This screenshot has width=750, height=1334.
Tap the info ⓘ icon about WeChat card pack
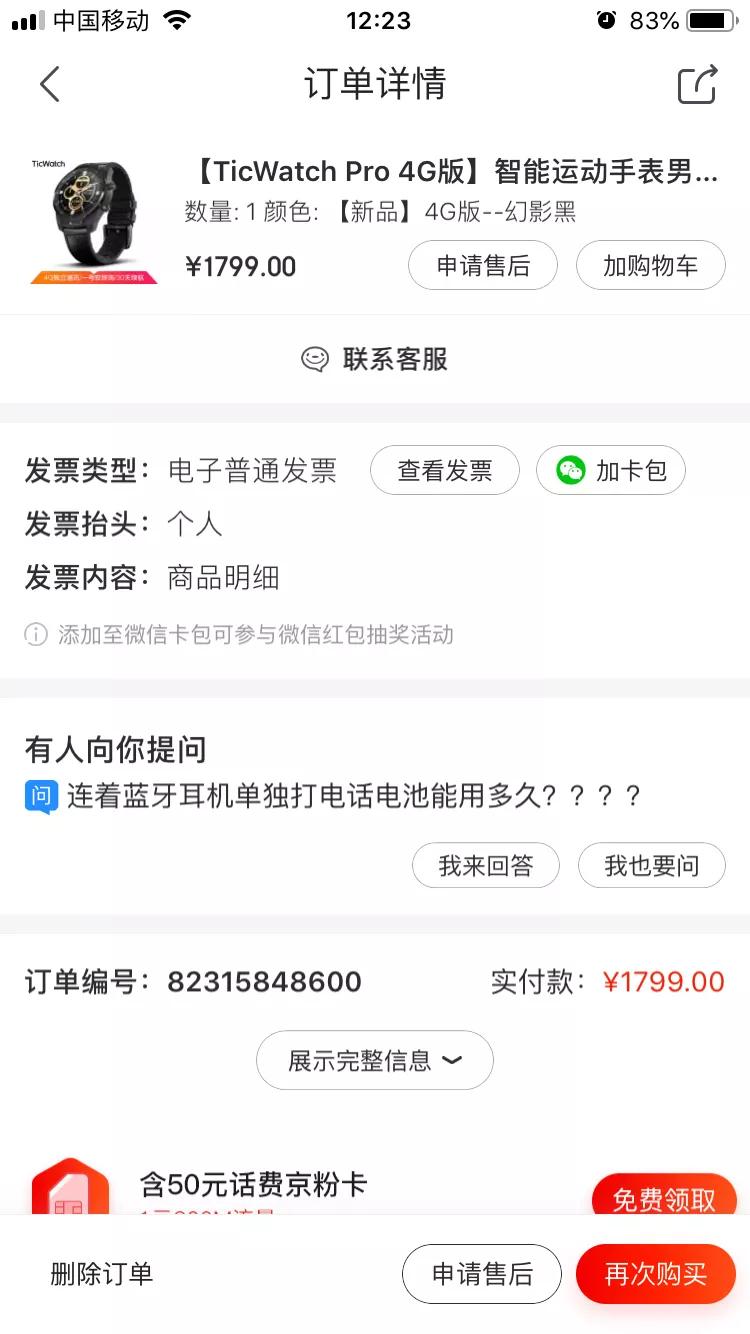(34, 634)
